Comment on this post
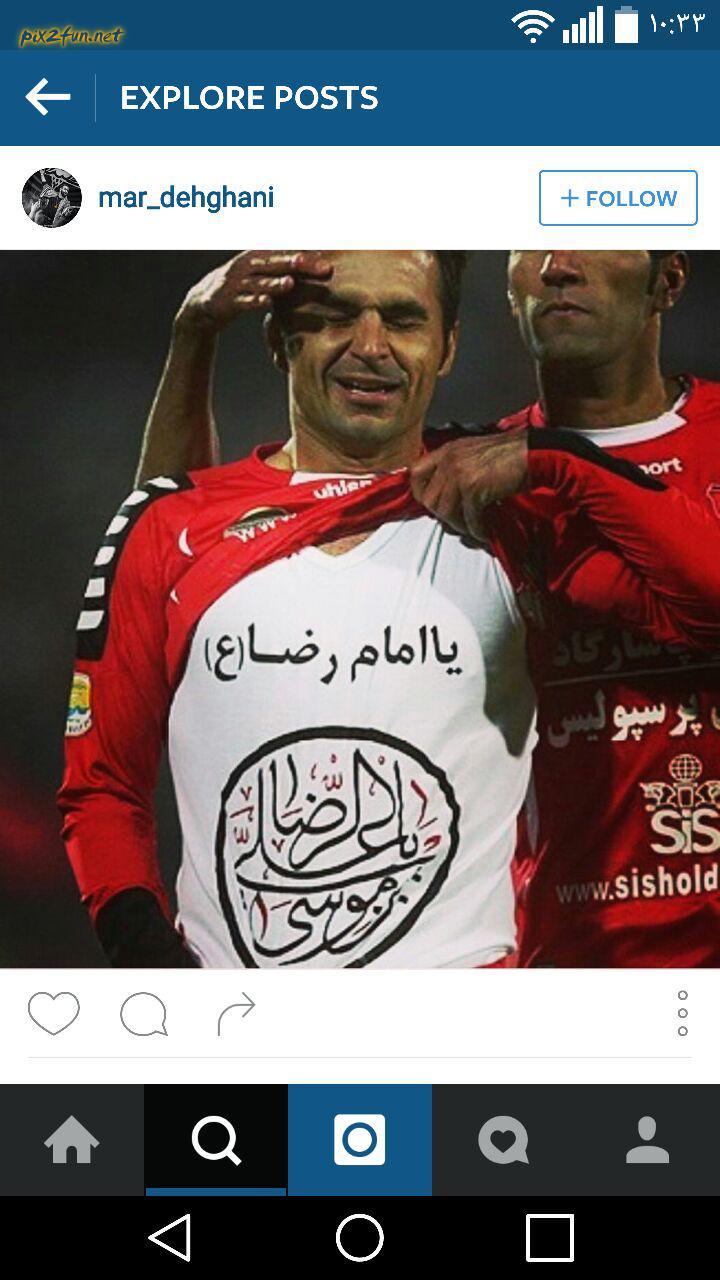This screenshot has height=1280, width=720. pos(143,1015)
